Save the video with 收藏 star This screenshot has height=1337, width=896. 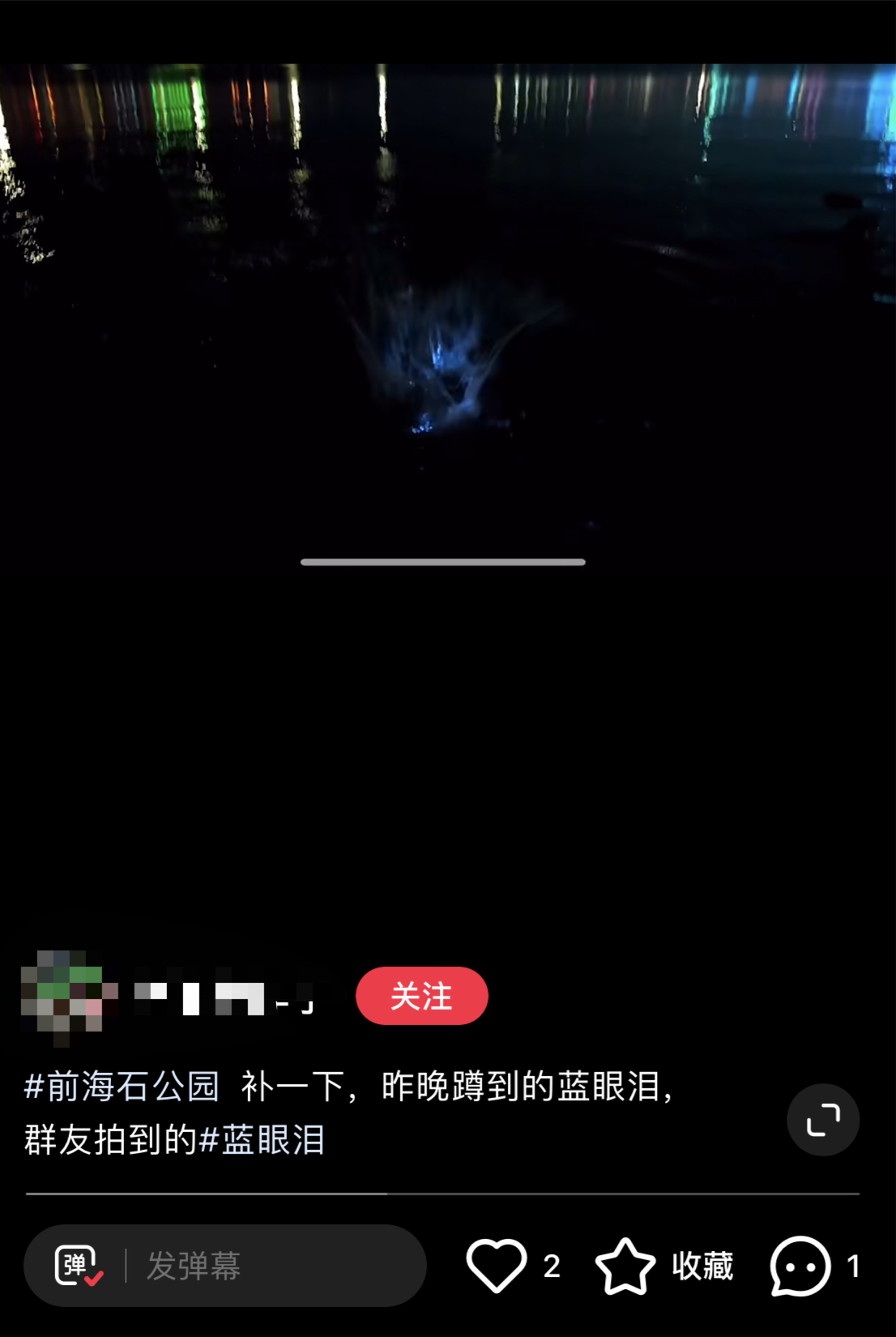(625, 1266)
